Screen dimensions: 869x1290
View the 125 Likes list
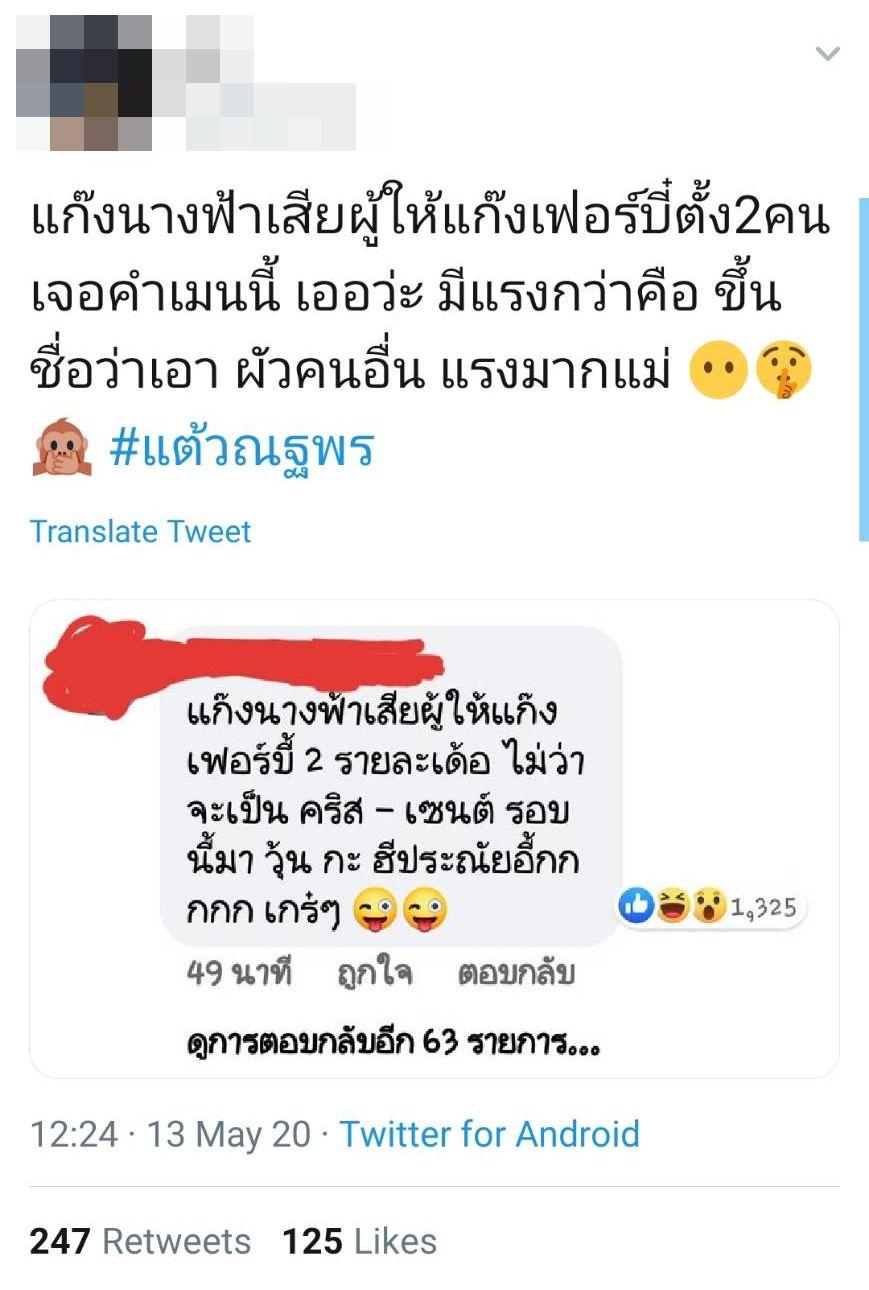[x=359, y=1241]
